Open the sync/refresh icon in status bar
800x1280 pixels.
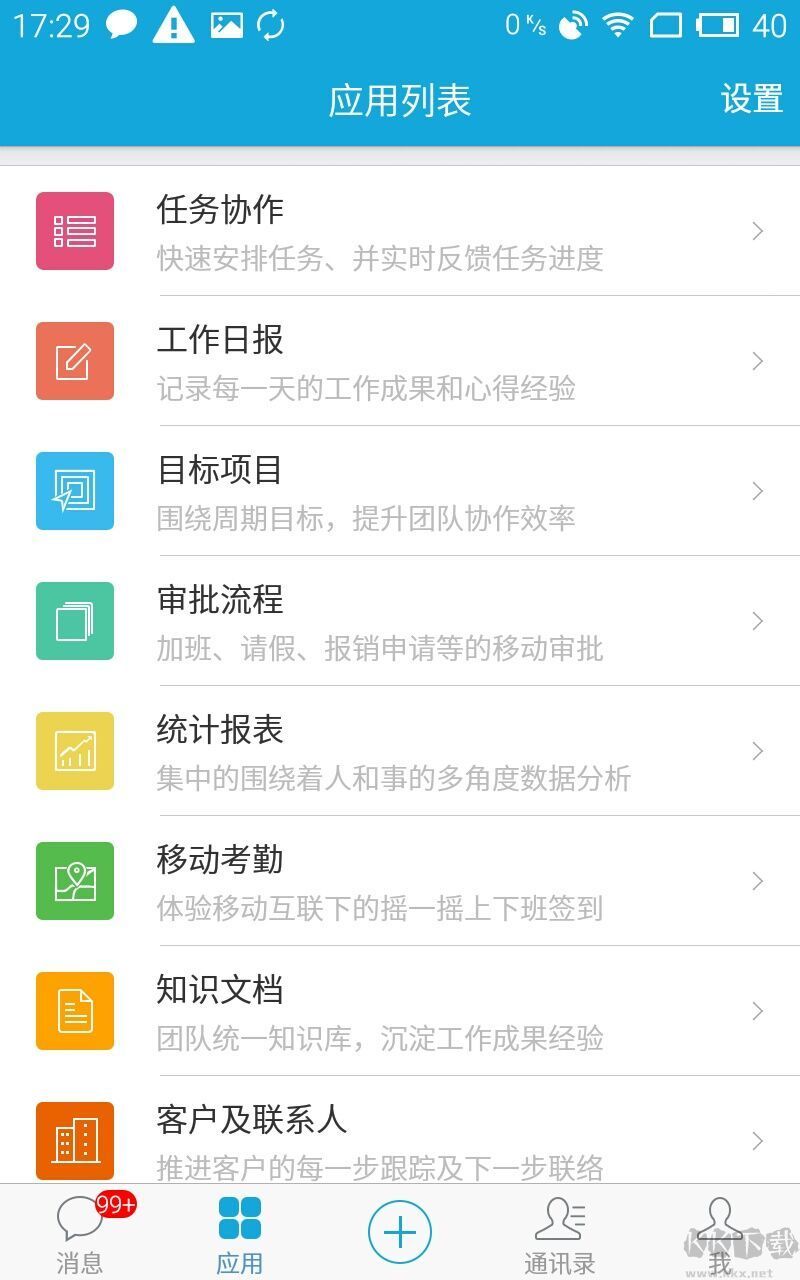click(270, 25)
